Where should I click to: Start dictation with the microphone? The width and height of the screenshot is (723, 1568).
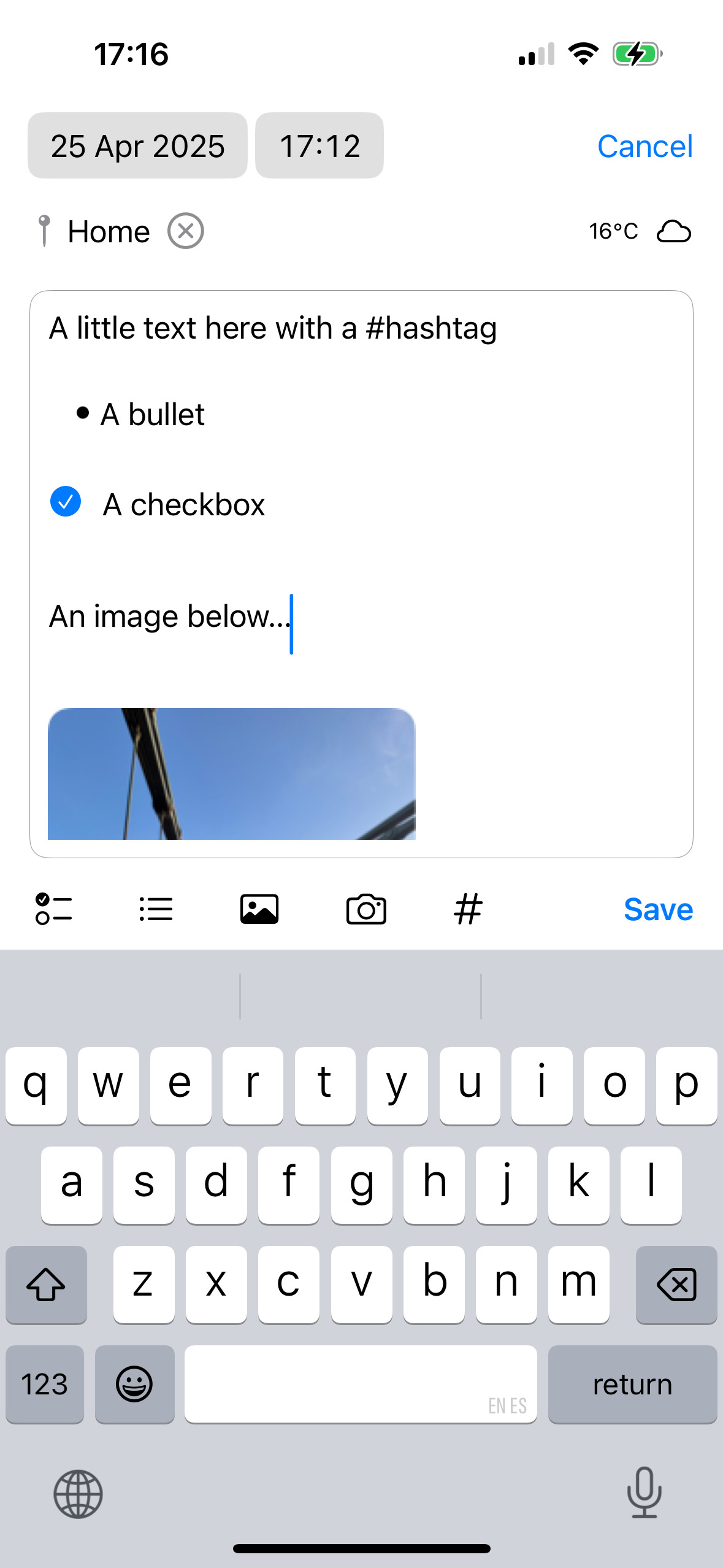click(645, 1493)
